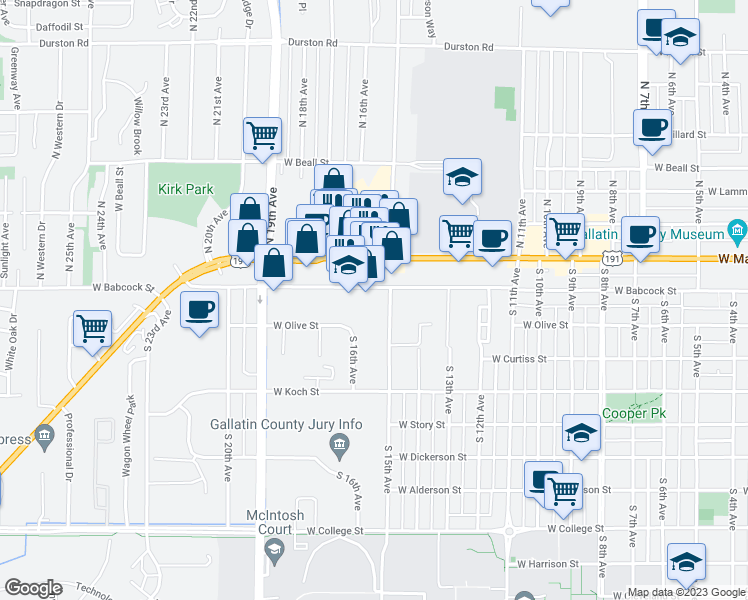Open the Gallatin museum pin
Image resolution: width=748 pixels, height=600 pixels.
click(x=737, y=233)
